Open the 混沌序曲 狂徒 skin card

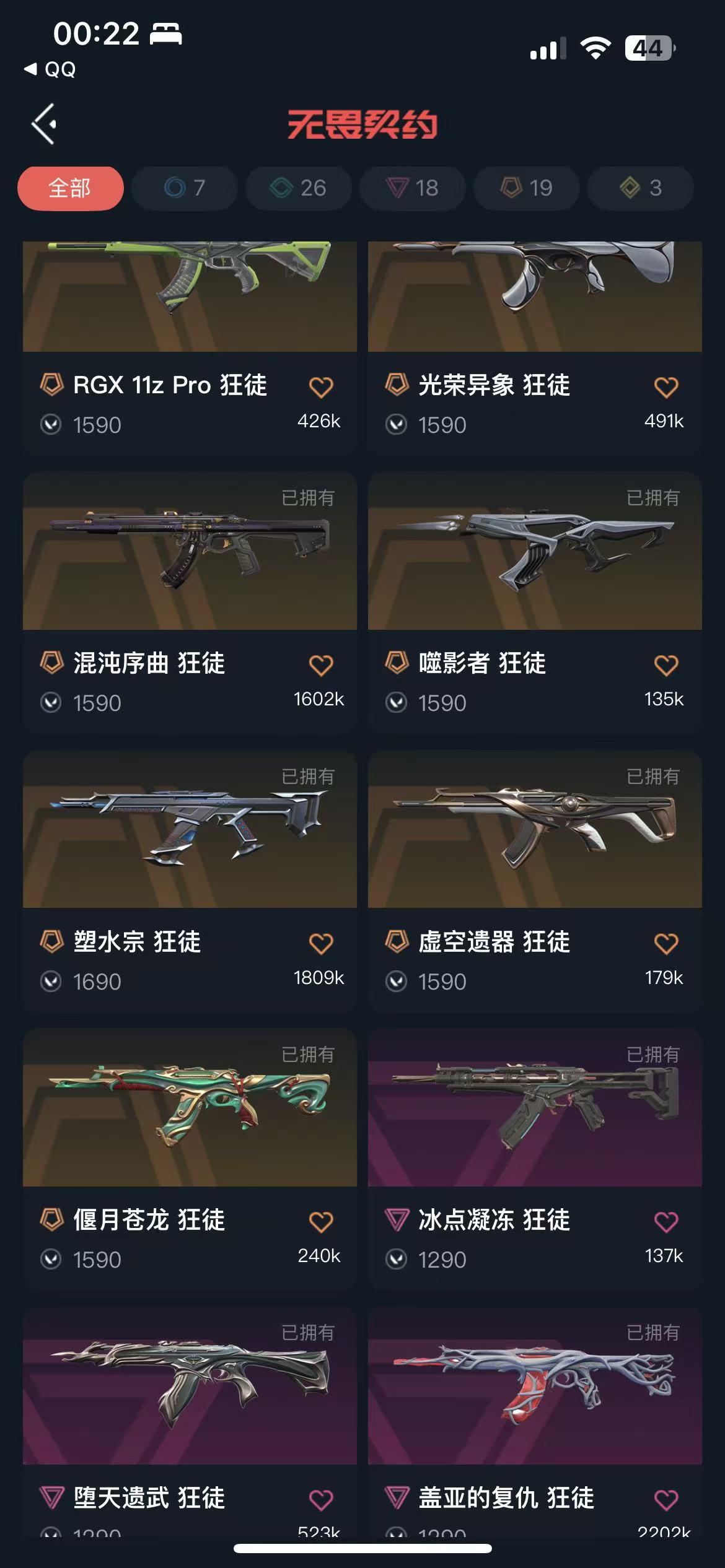pos(190,603)
